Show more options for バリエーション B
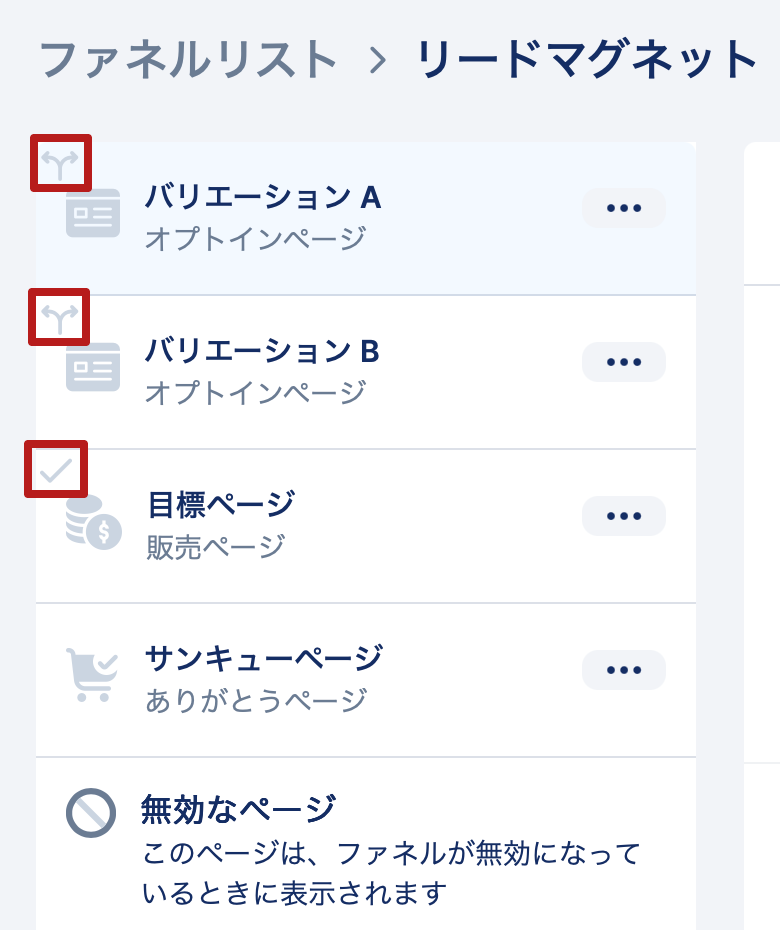The height and width of the screenshot is (930, 780). pyautogui.click(x=623, y=362)
